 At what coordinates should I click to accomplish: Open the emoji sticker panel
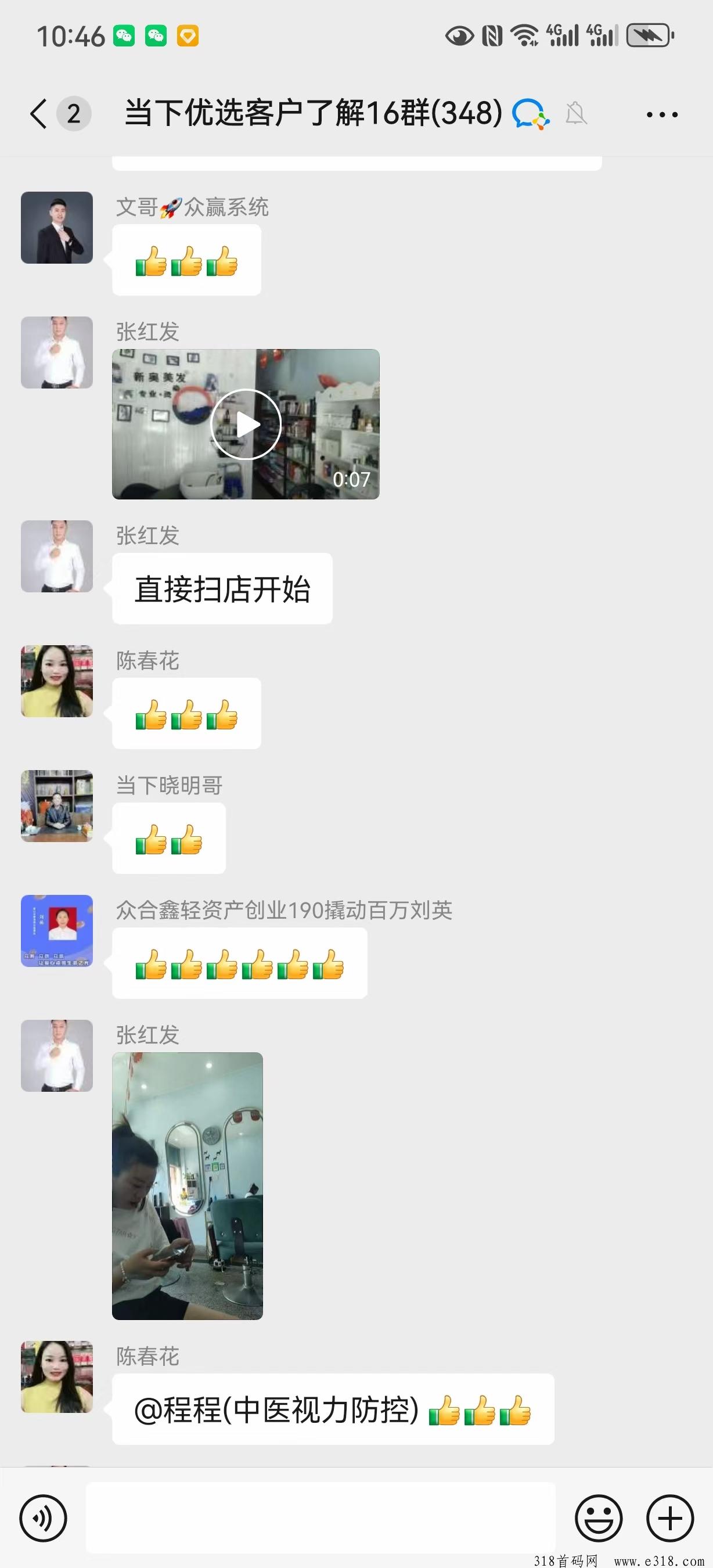(x=599, y=1518)
